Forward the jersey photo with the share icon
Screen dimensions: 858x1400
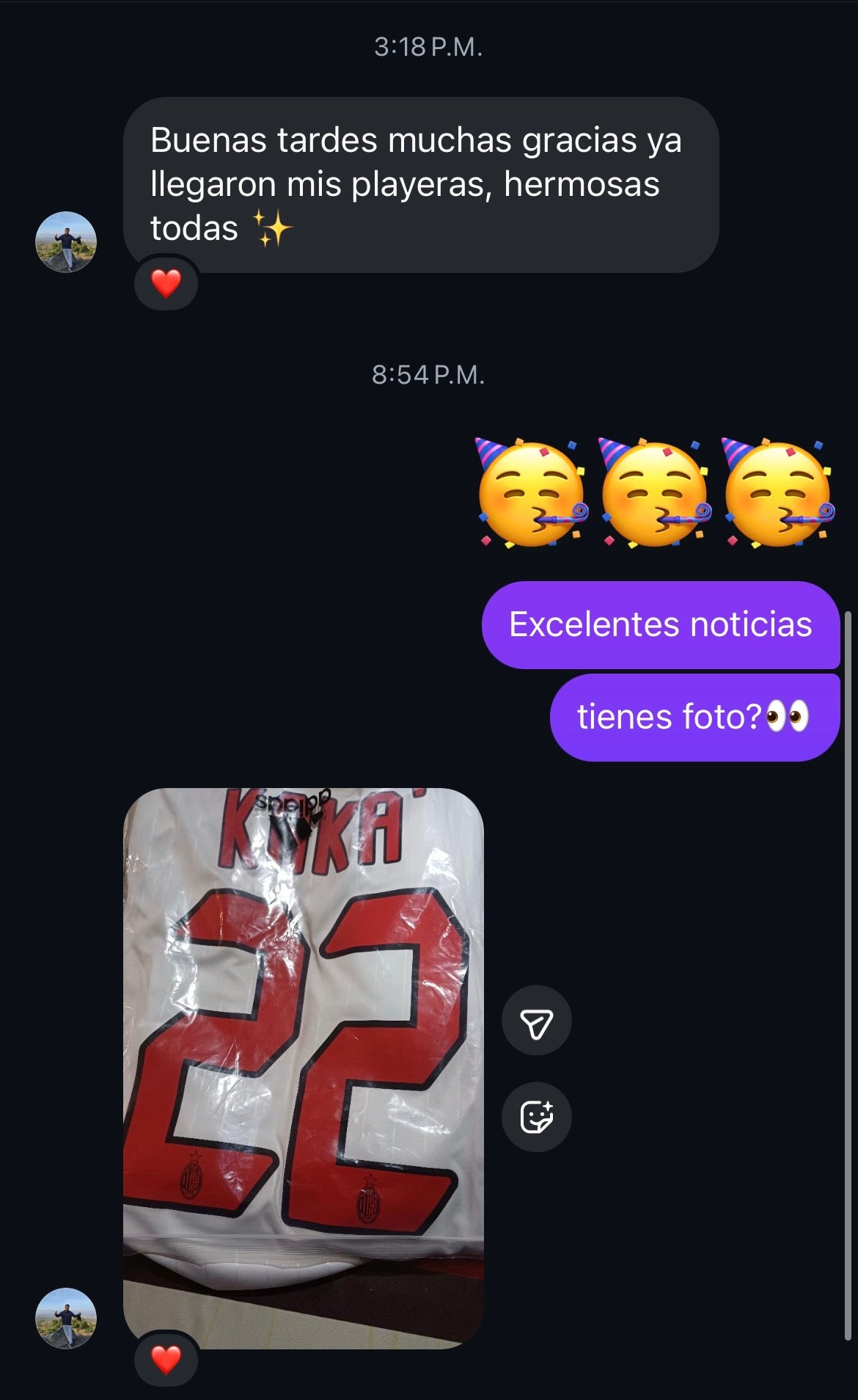click(x=536, y=1021)
